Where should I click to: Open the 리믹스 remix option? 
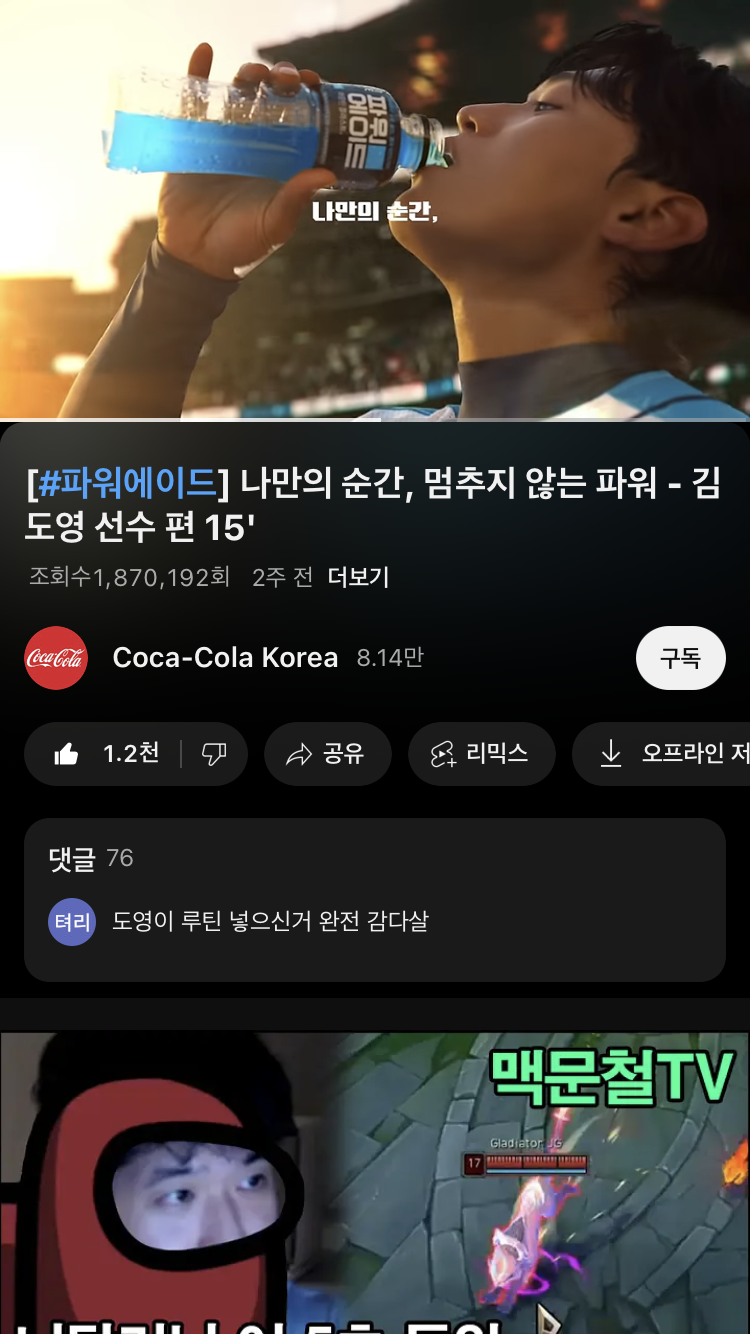pos(481,754)
